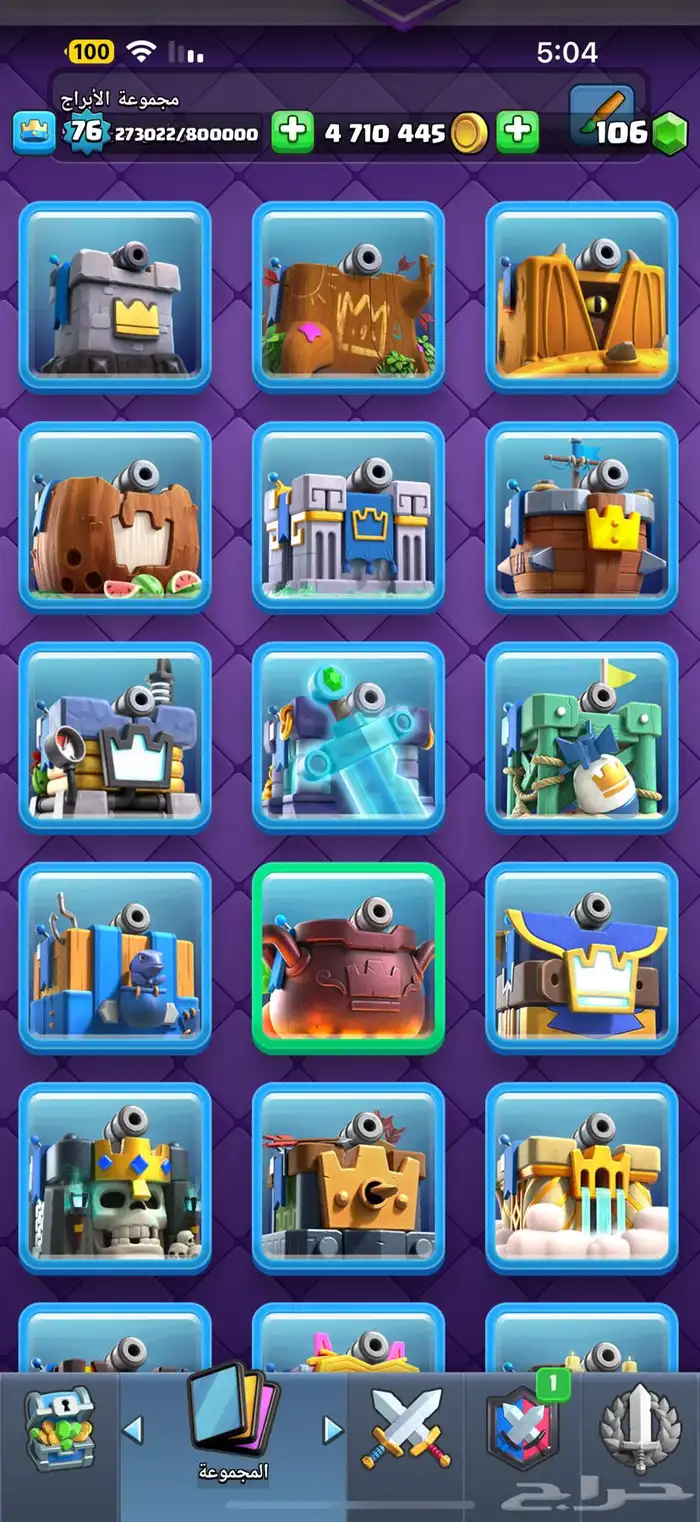
Task: Select the default grey stone tower skin
Action: coord(115,296)
